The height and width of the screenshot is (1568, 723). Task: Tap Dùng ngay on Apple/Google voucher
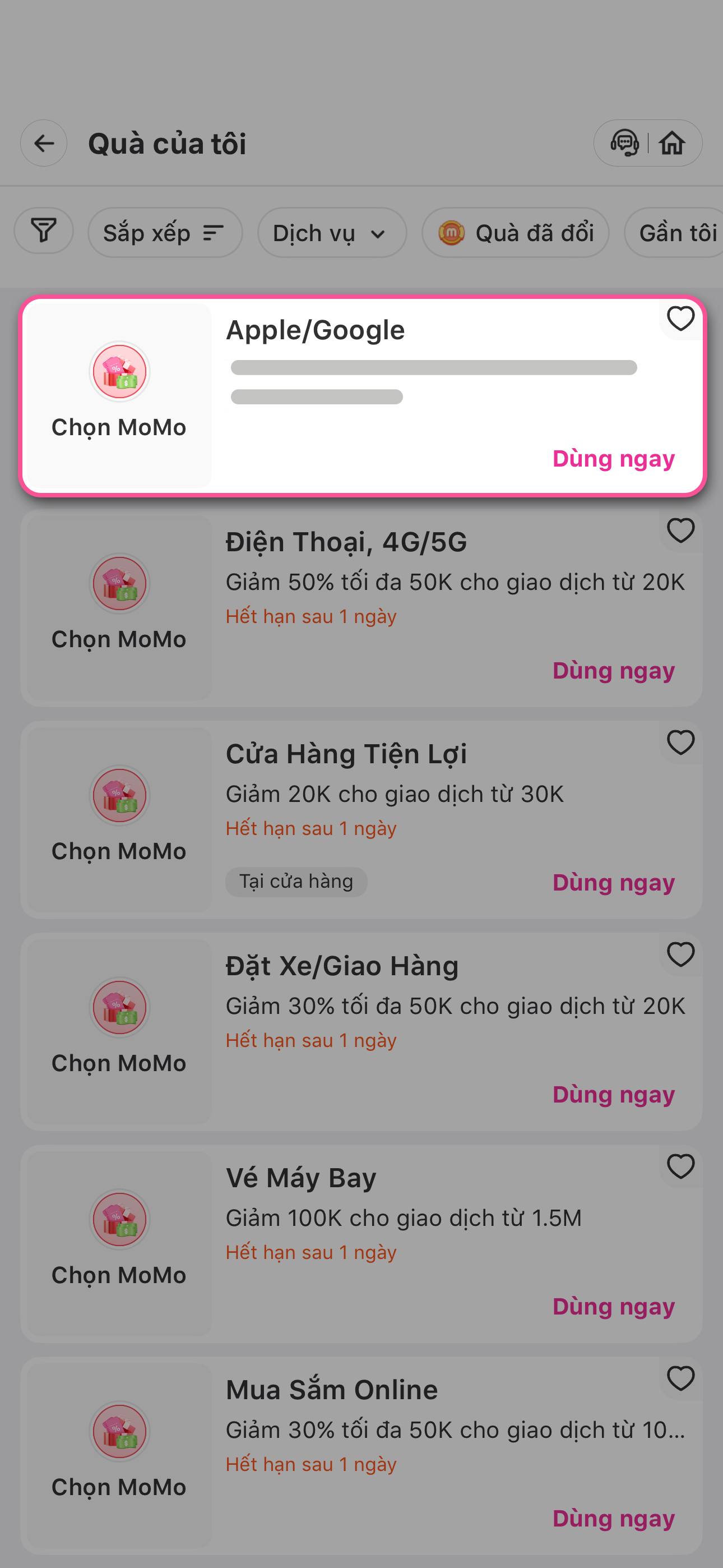[x=614, y=458]
